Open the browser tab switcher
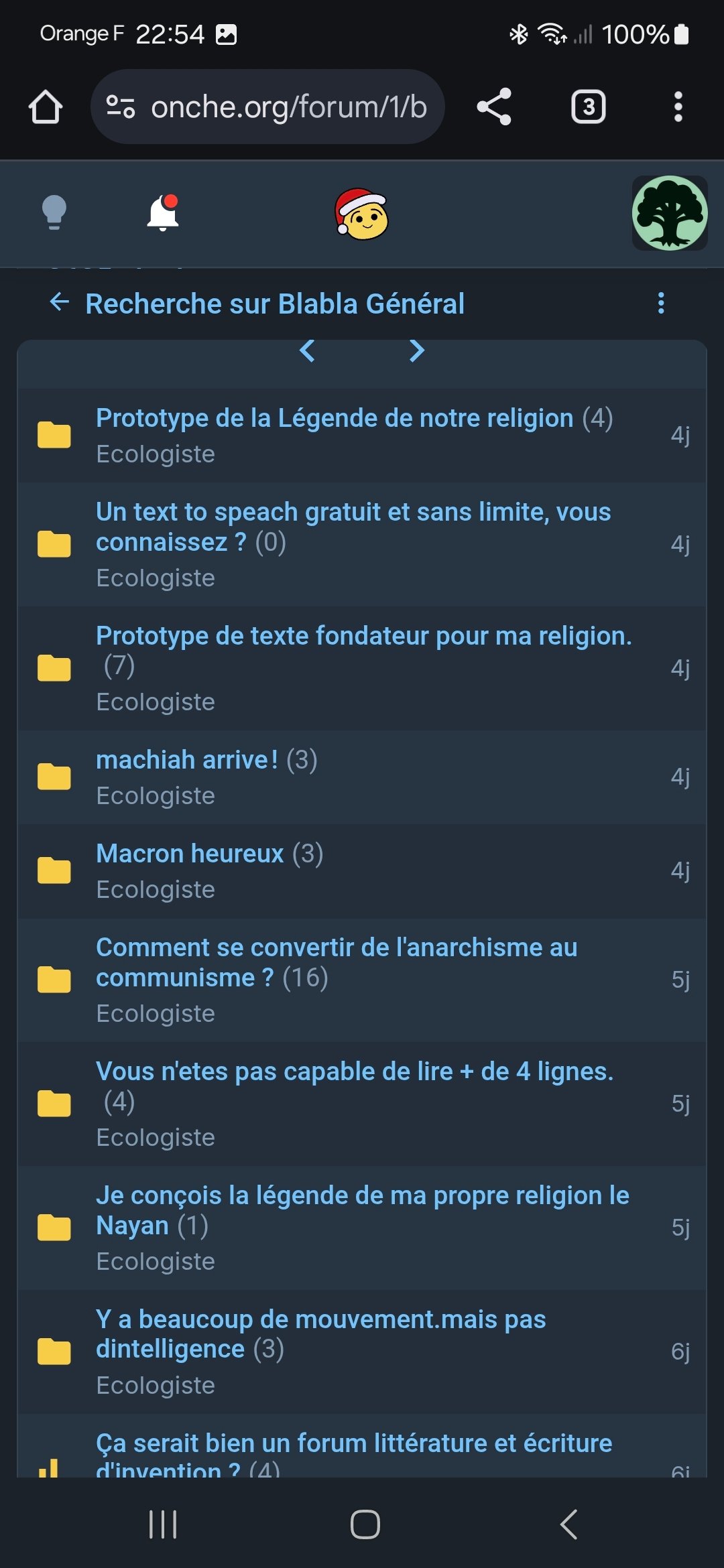This screenshot has width=724, height=1568. pyautogui.click(x=588, y=107)
